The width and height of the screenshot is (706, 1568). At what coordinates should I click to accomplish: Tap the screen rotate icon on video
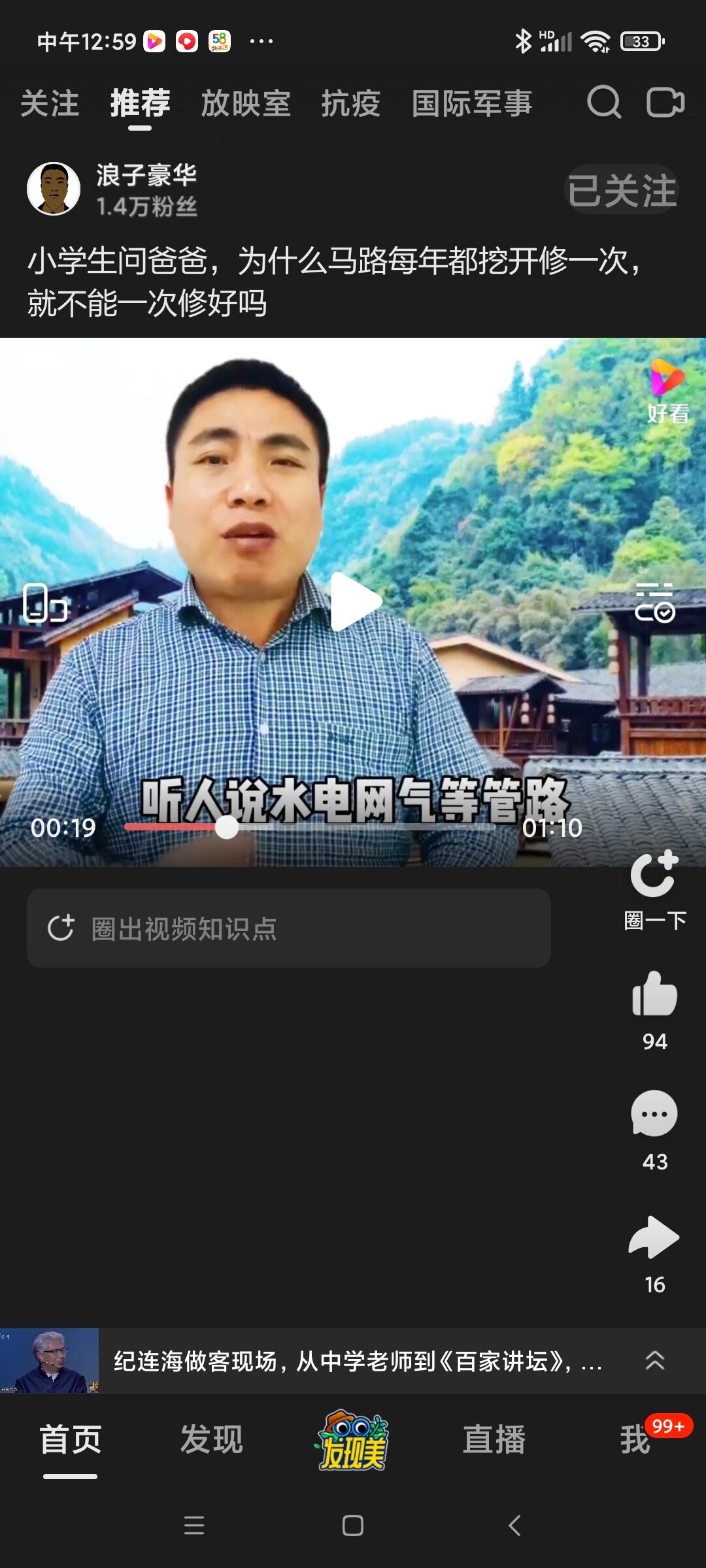coord(44,602)
